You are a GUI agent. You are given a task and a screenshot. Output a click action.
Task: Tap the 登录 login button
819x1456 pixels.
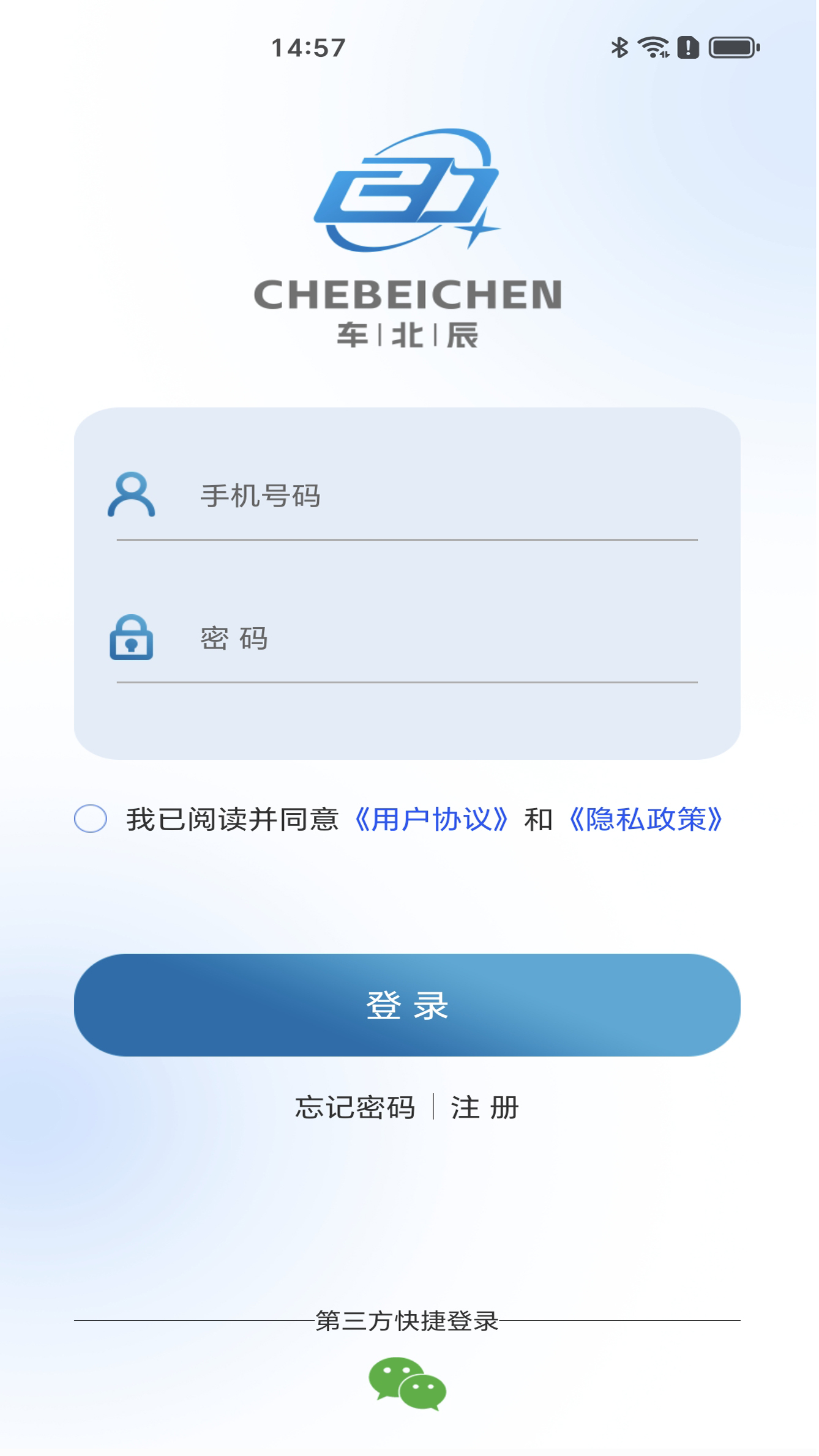point(408,1006)
